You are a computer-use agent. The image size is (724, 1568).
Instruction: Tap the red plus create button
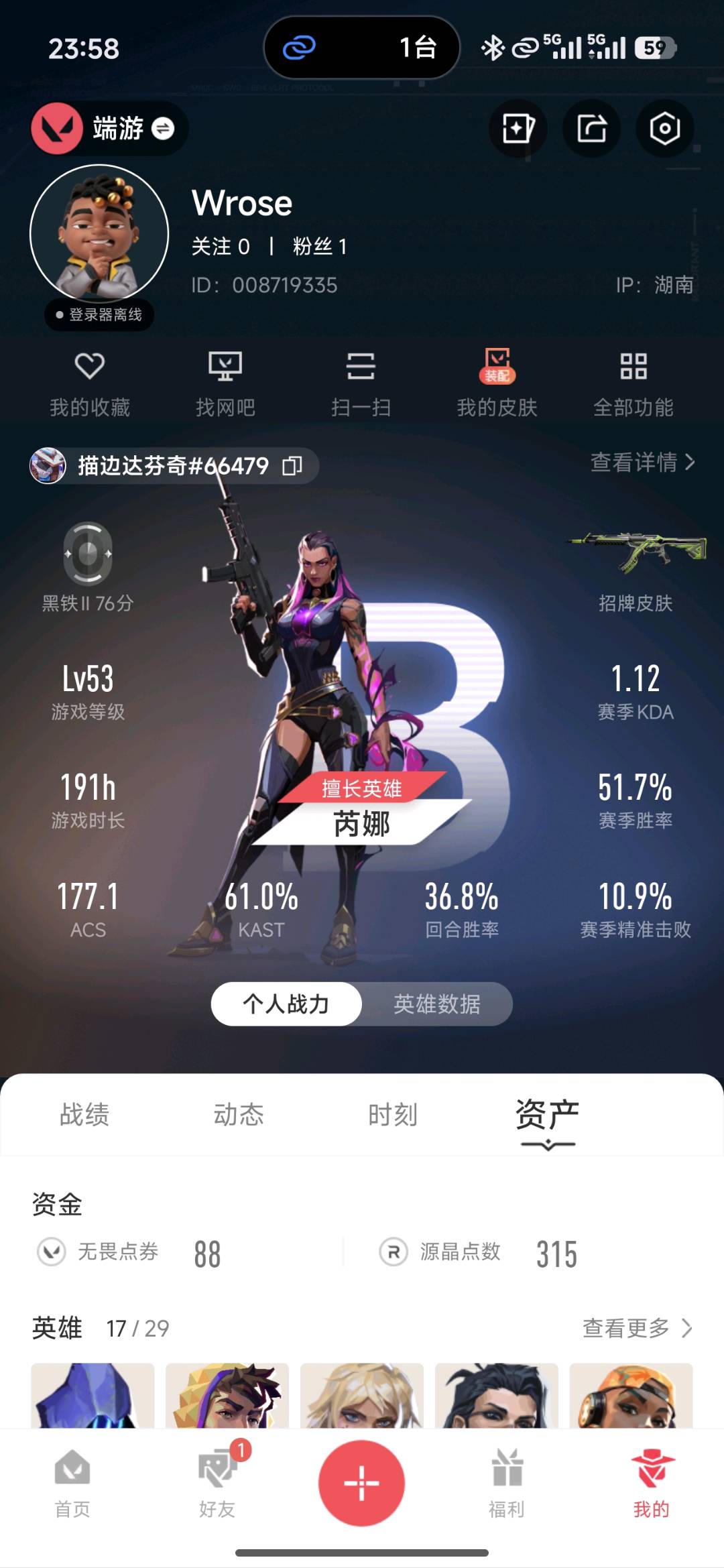(x=361, y=1482)
